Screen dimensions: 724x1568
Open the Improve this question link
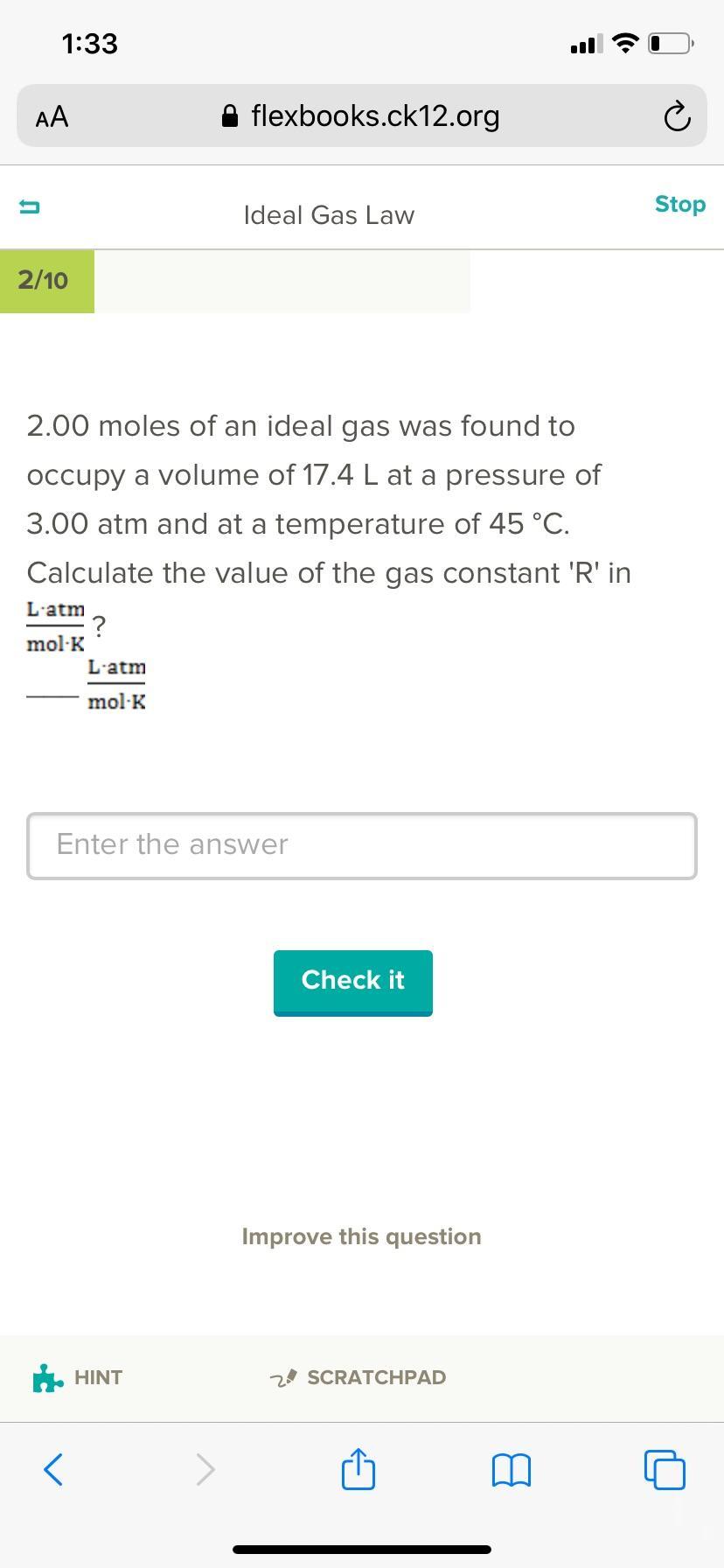pyautogui.click(x=361, y=1236)
